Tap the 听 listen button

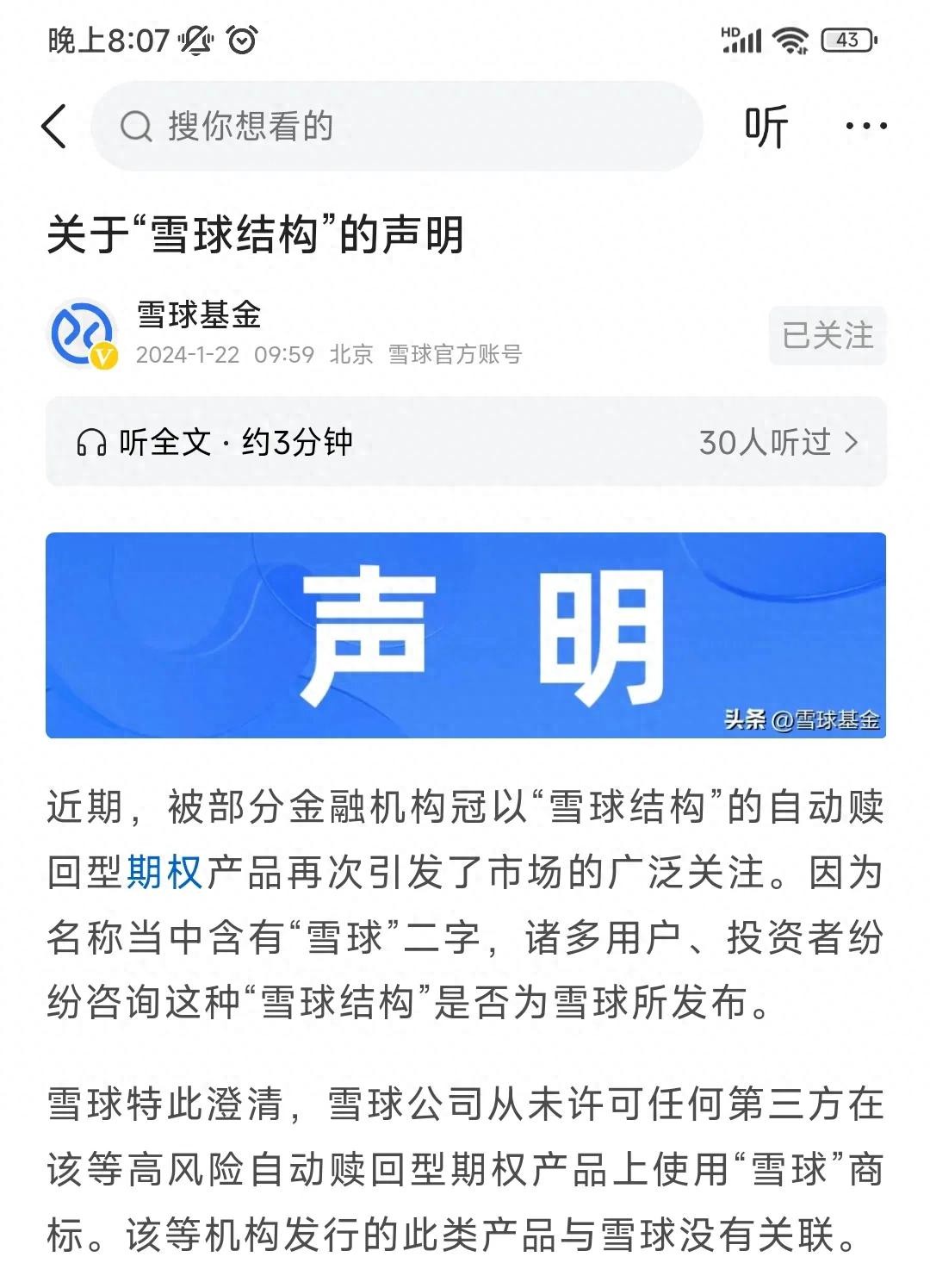[x=766, y=127]
